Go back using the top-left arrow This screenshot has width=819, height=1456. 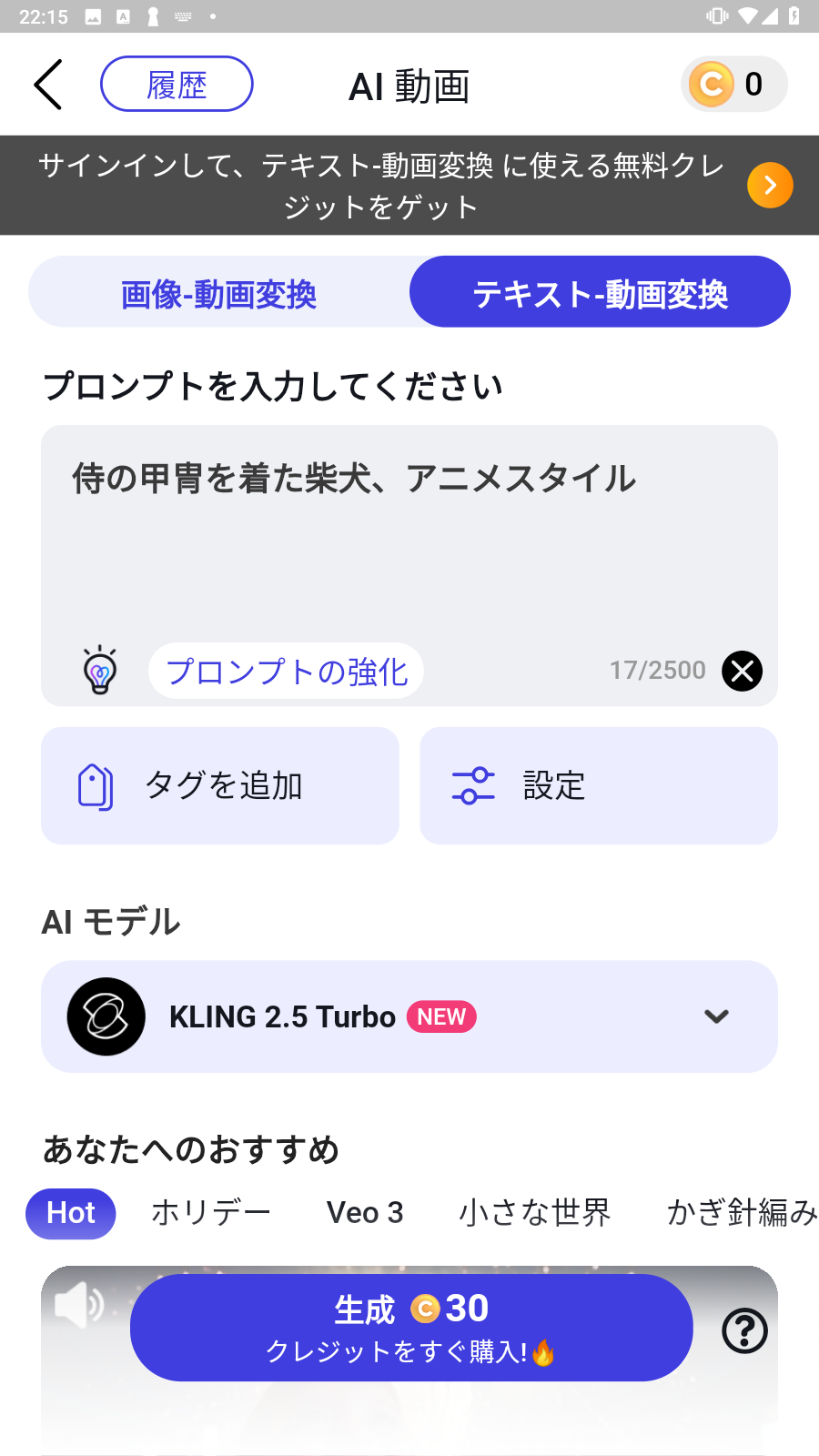point(48,85)
